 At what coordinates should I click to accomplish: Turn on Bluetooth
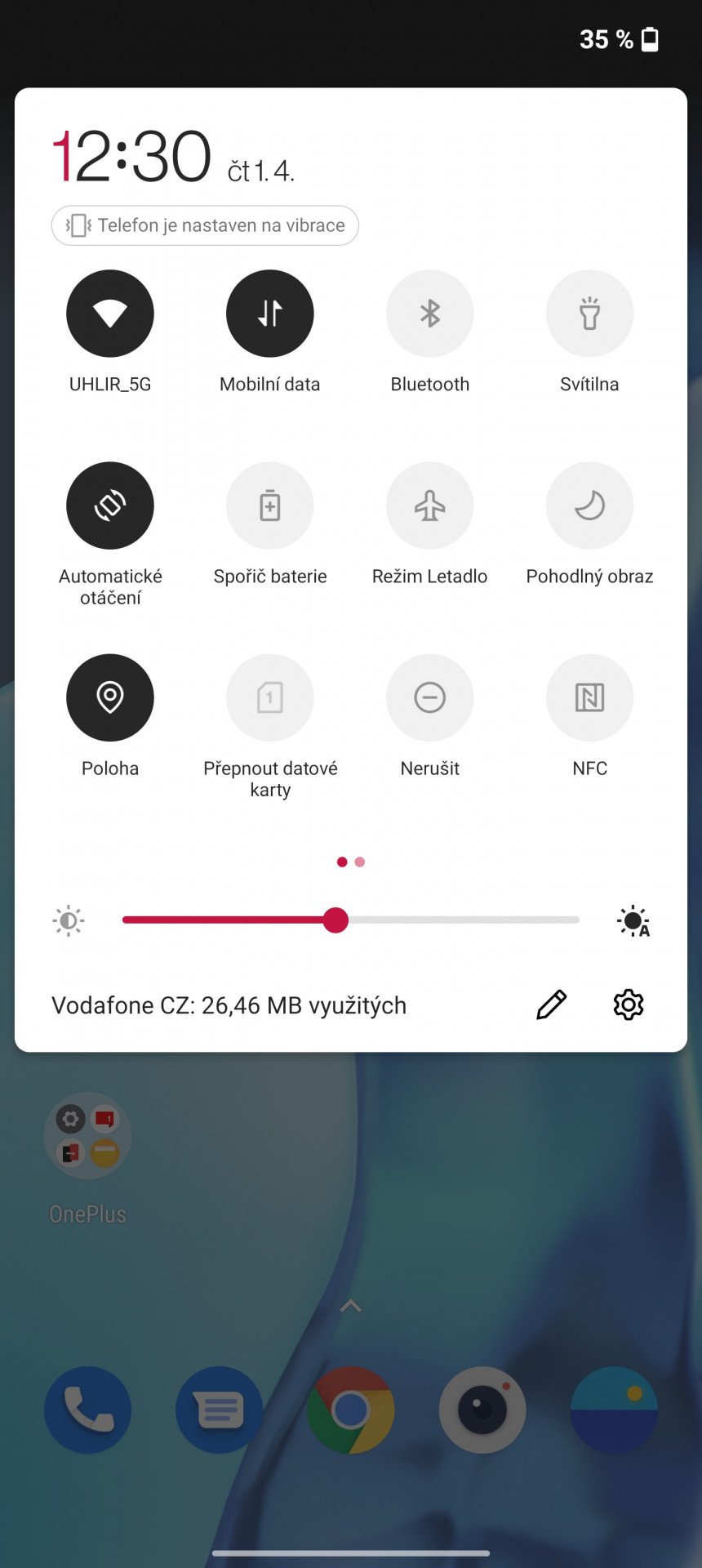[430, 314]
